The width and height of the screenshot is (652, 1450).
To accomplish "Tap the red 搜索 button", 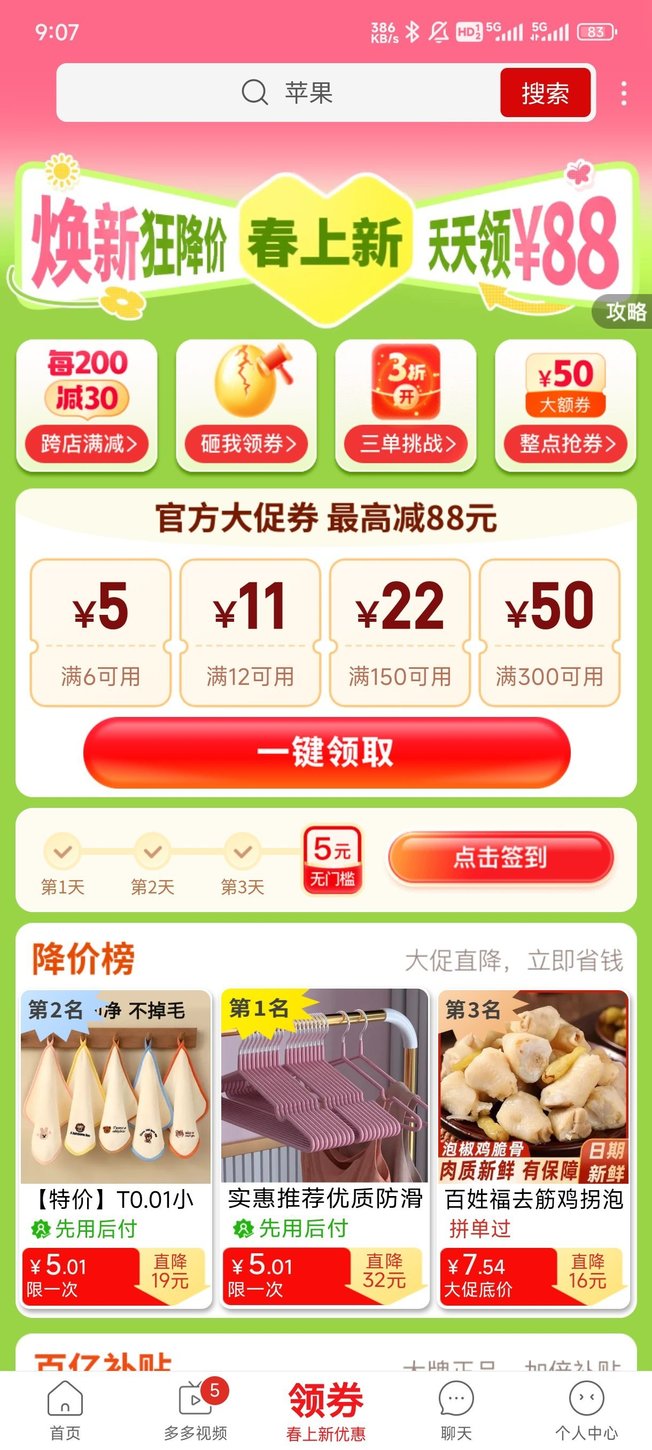I will (x=545, y=94).
